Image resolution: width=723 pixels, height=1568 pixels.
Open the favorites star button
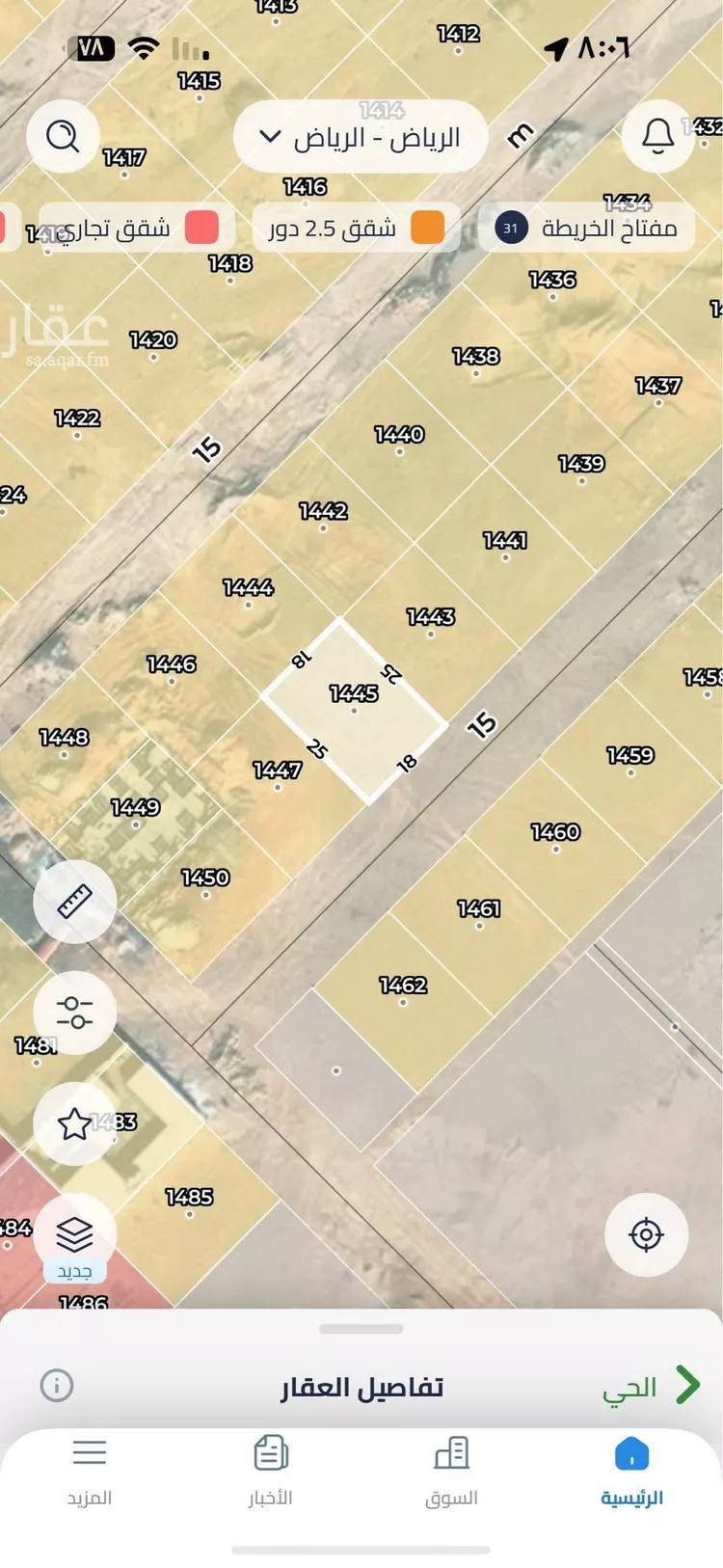[75, 1123]
